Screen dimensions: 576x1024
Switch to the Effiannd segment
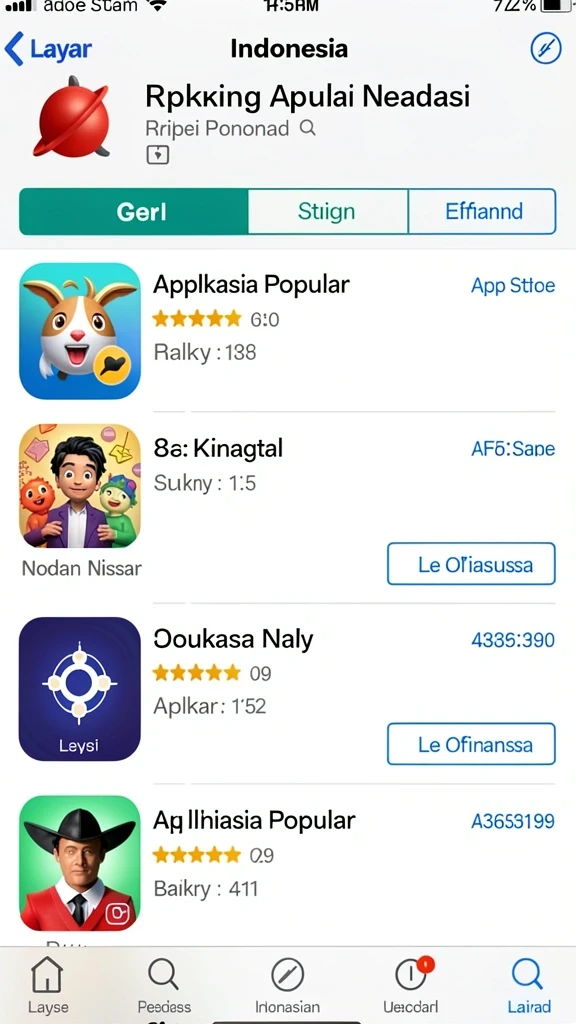[x=483, y=212]
